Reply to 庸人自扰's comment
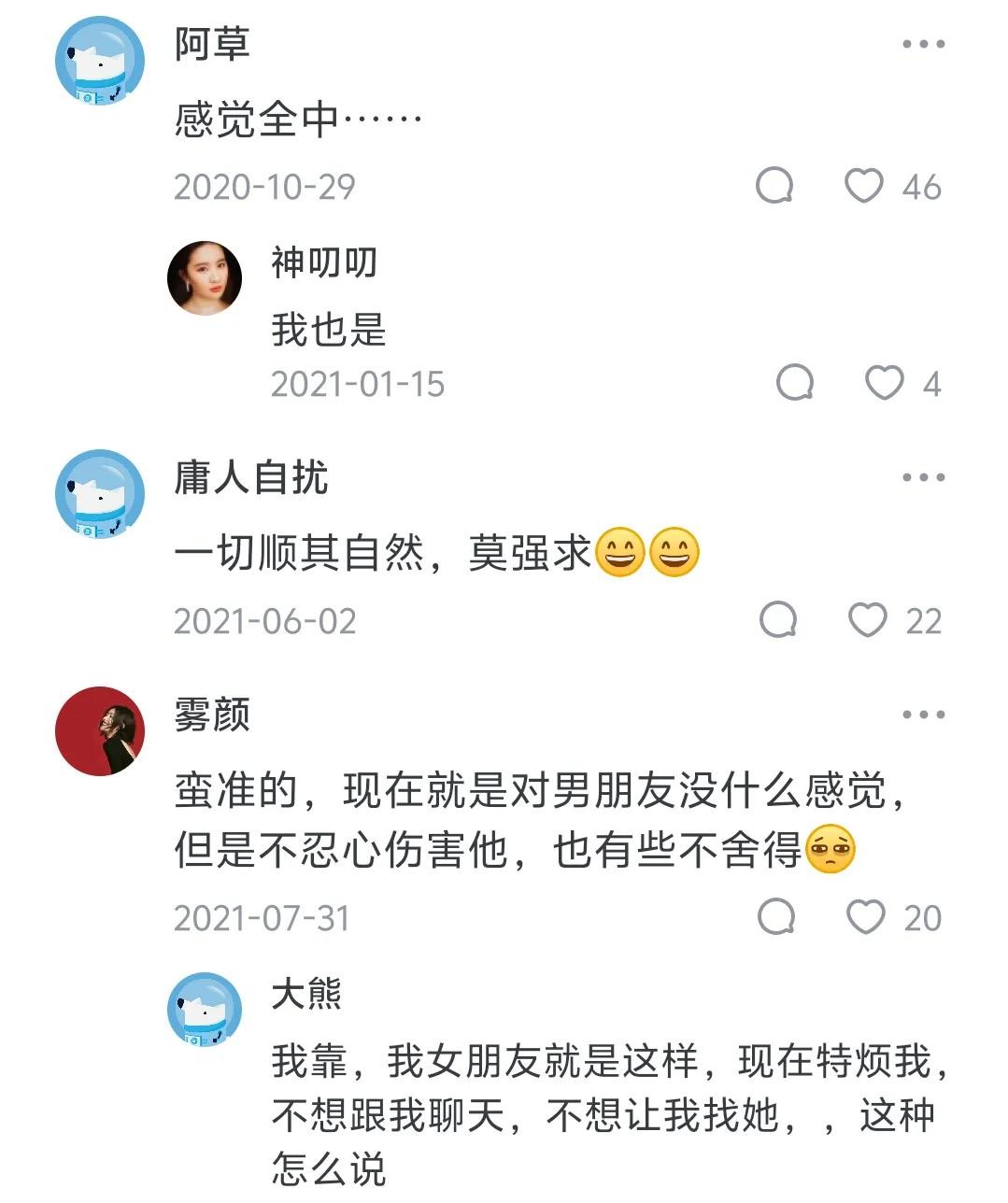This screenshot has height=1203, width=1008. click(x=778, y=620)
